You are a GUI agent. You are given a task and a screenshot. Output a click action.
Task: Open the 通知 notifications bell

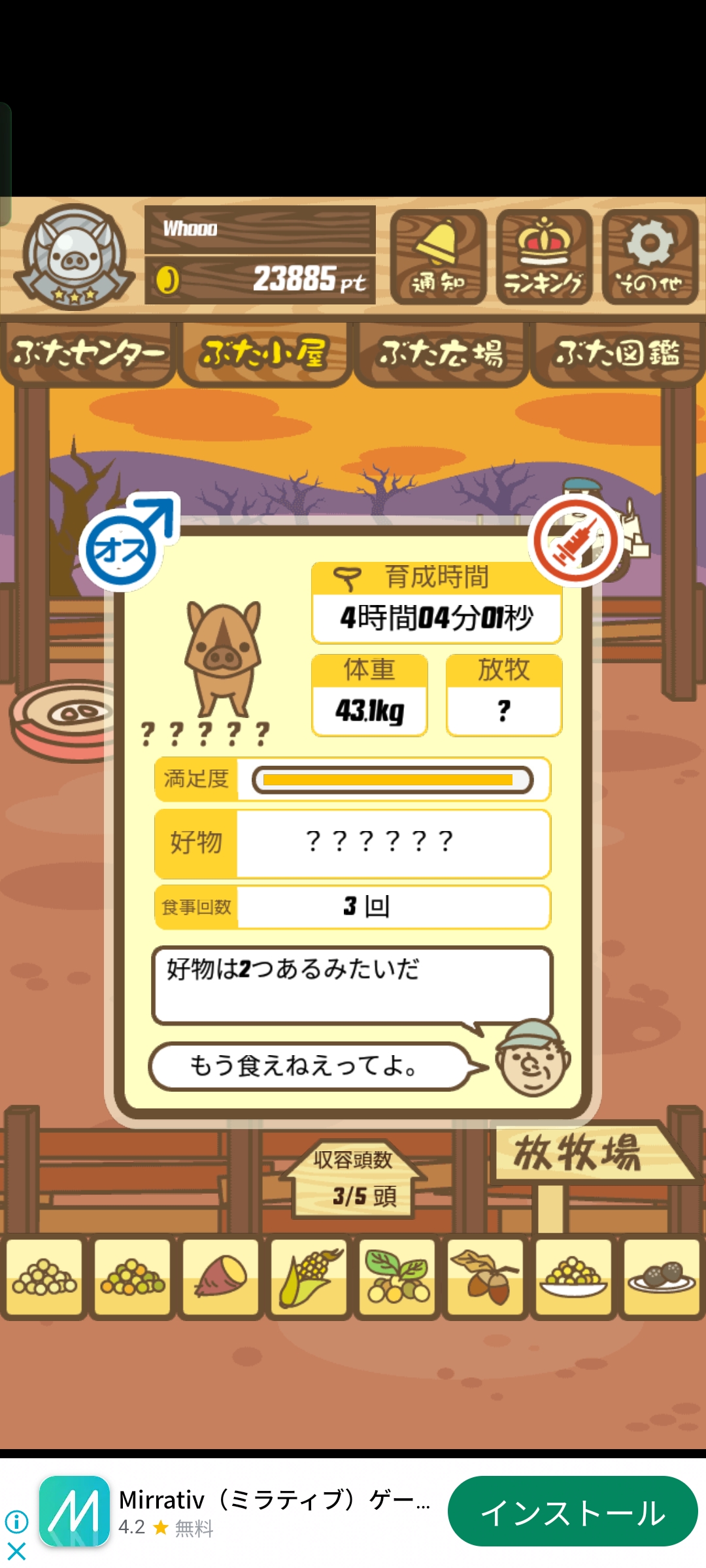438,257
